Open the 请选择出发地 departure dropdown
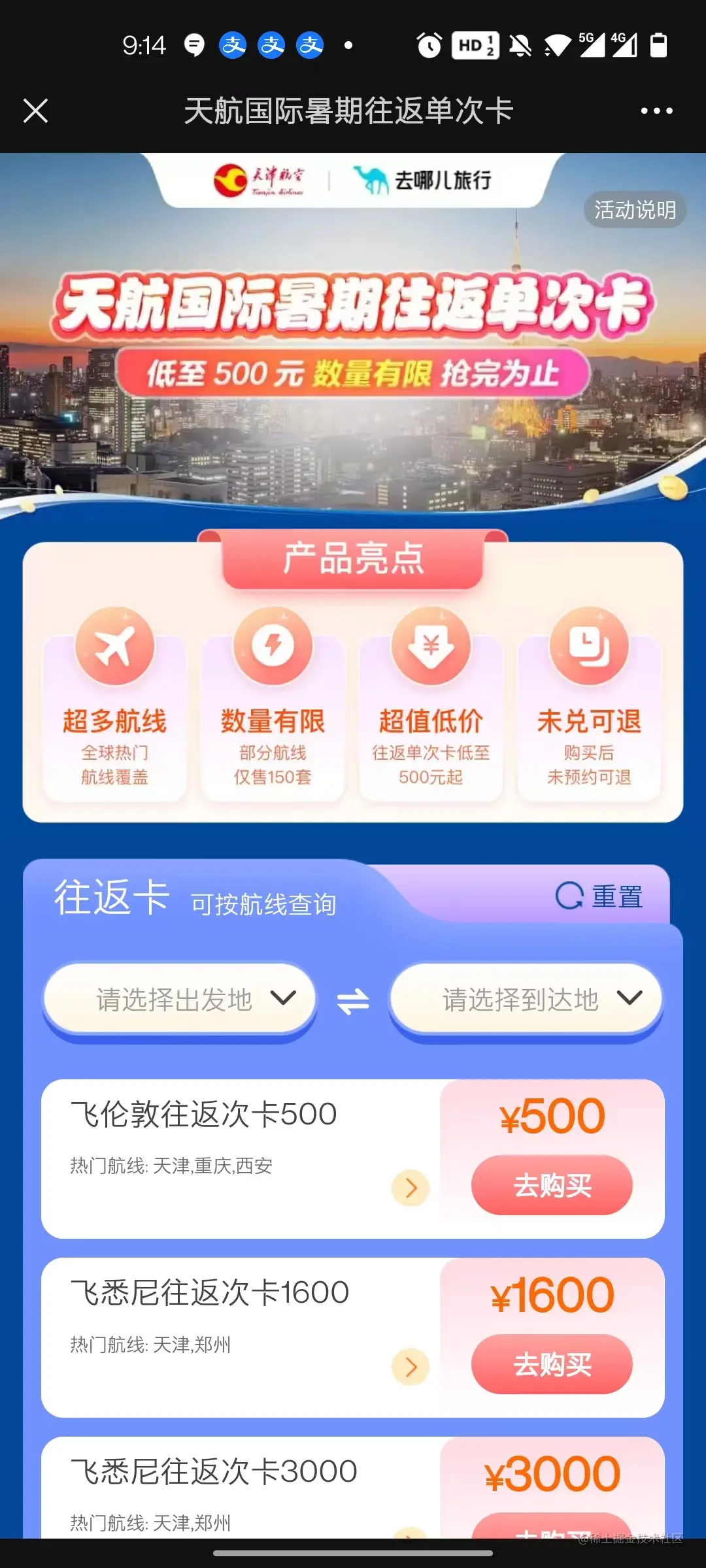706x1568 pixels. coord(179,999)
